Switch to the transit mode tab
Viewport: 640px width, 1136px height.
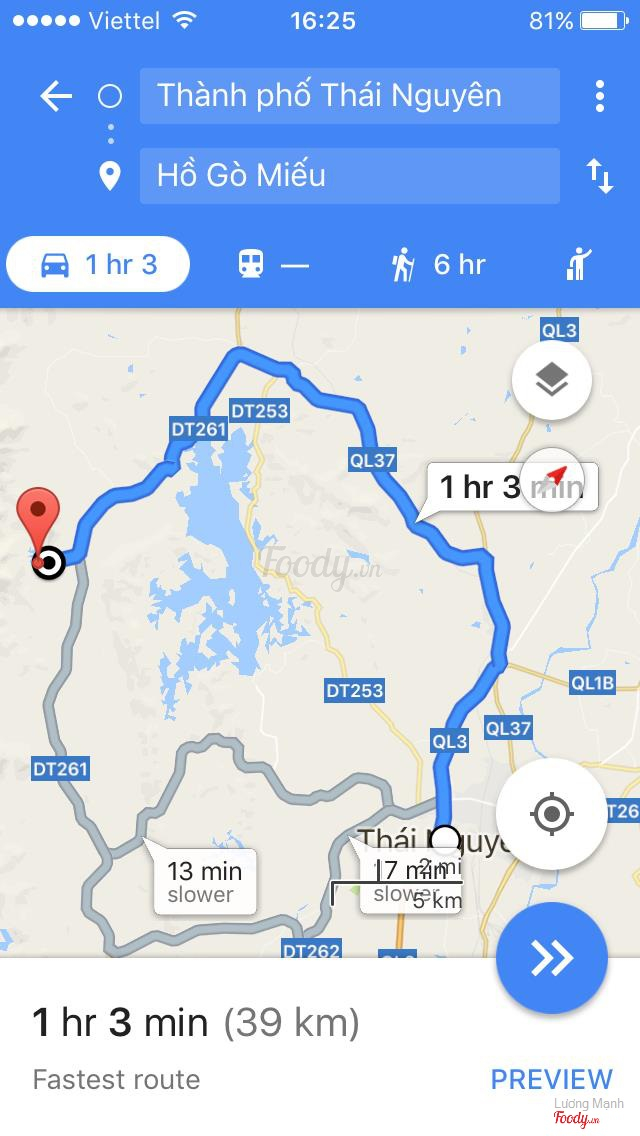273,264
